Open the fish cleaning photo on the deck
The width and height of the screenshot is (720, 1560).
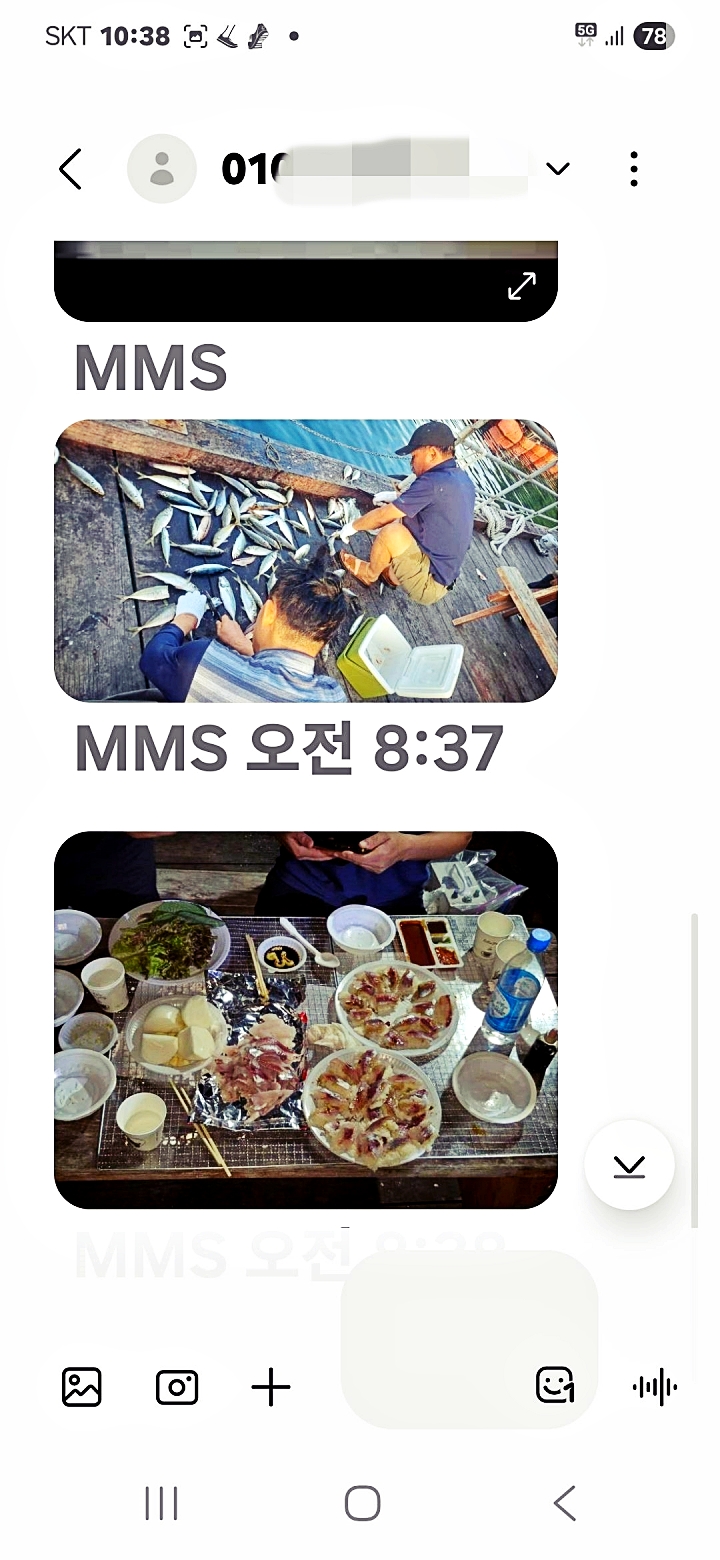coord(305,561)
